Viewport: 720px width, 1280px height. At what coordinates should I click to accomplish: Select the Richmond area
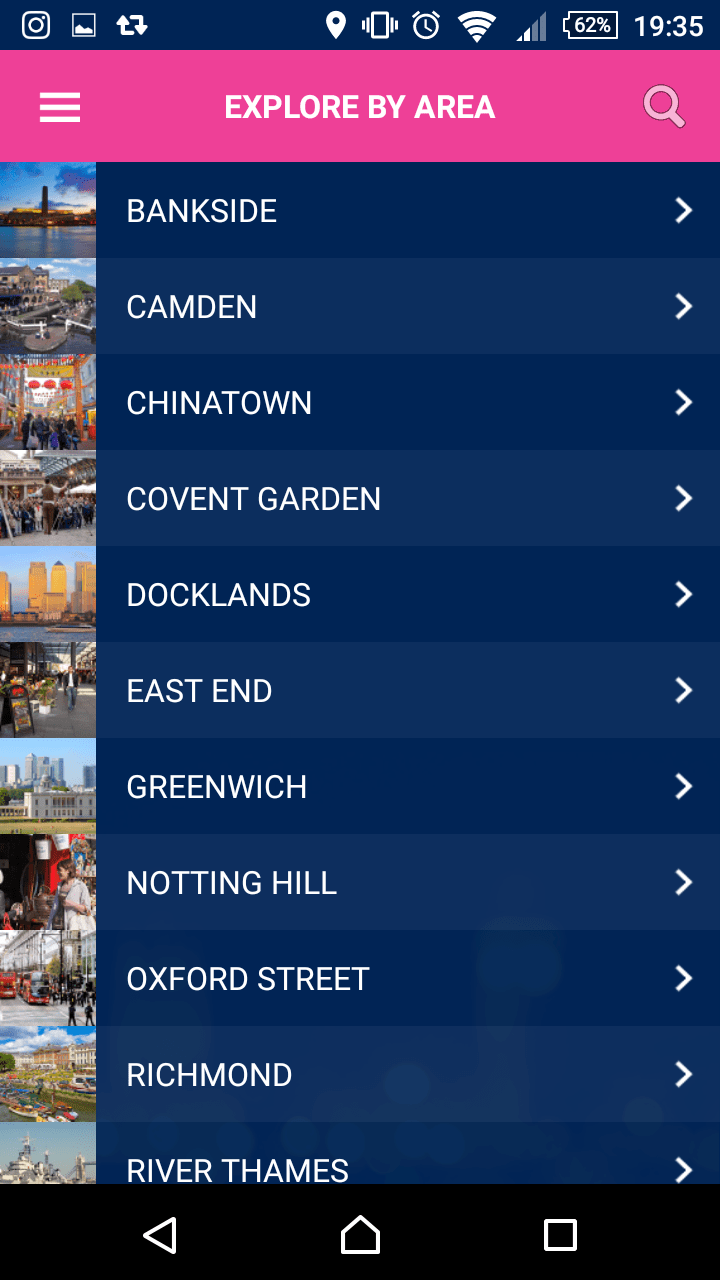click(360, 1075)
